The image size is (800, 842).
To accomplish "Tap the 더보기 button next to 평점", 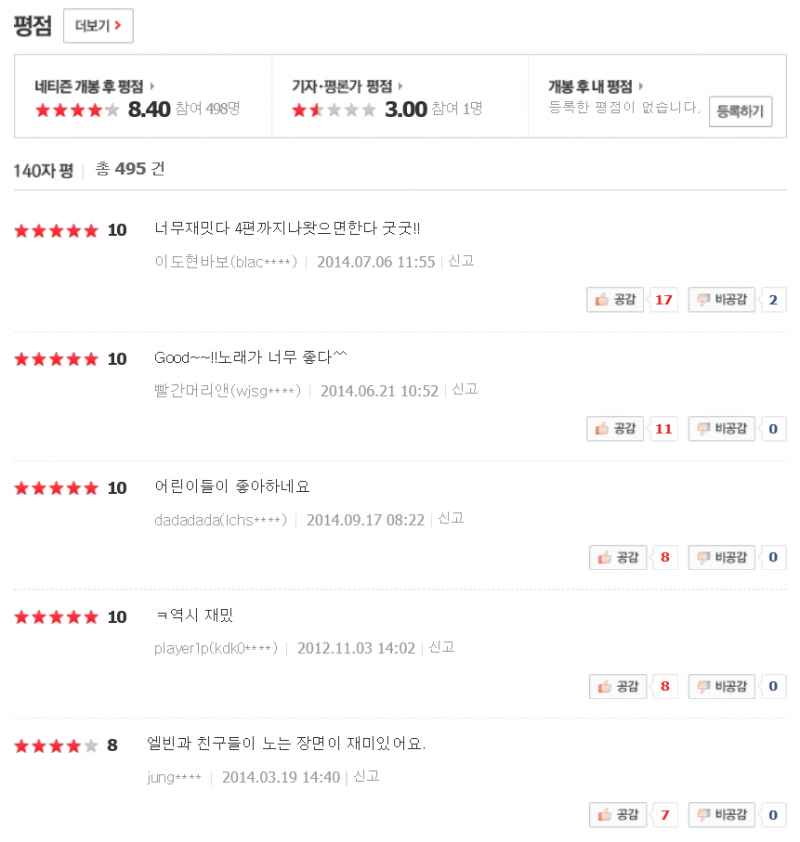I will (98, 26).
